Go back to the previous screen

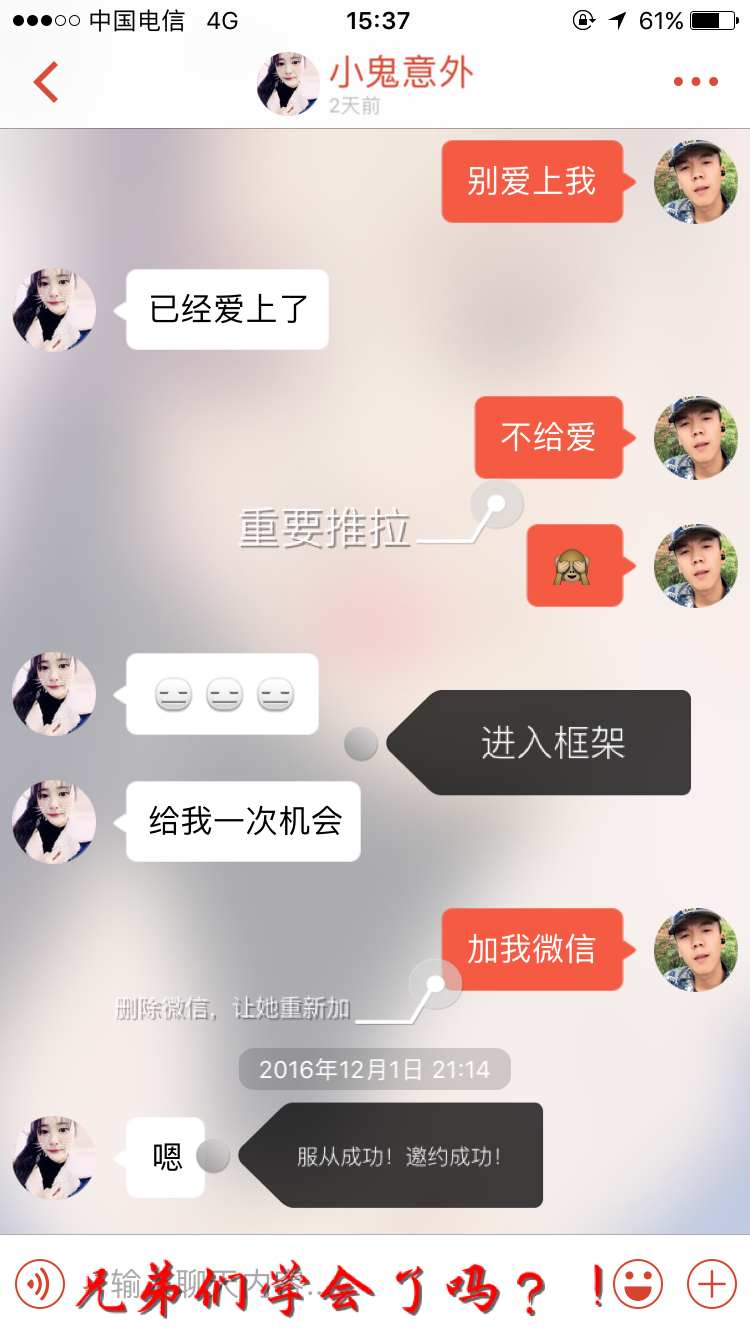pyautogui.click(x=46, y=82)
